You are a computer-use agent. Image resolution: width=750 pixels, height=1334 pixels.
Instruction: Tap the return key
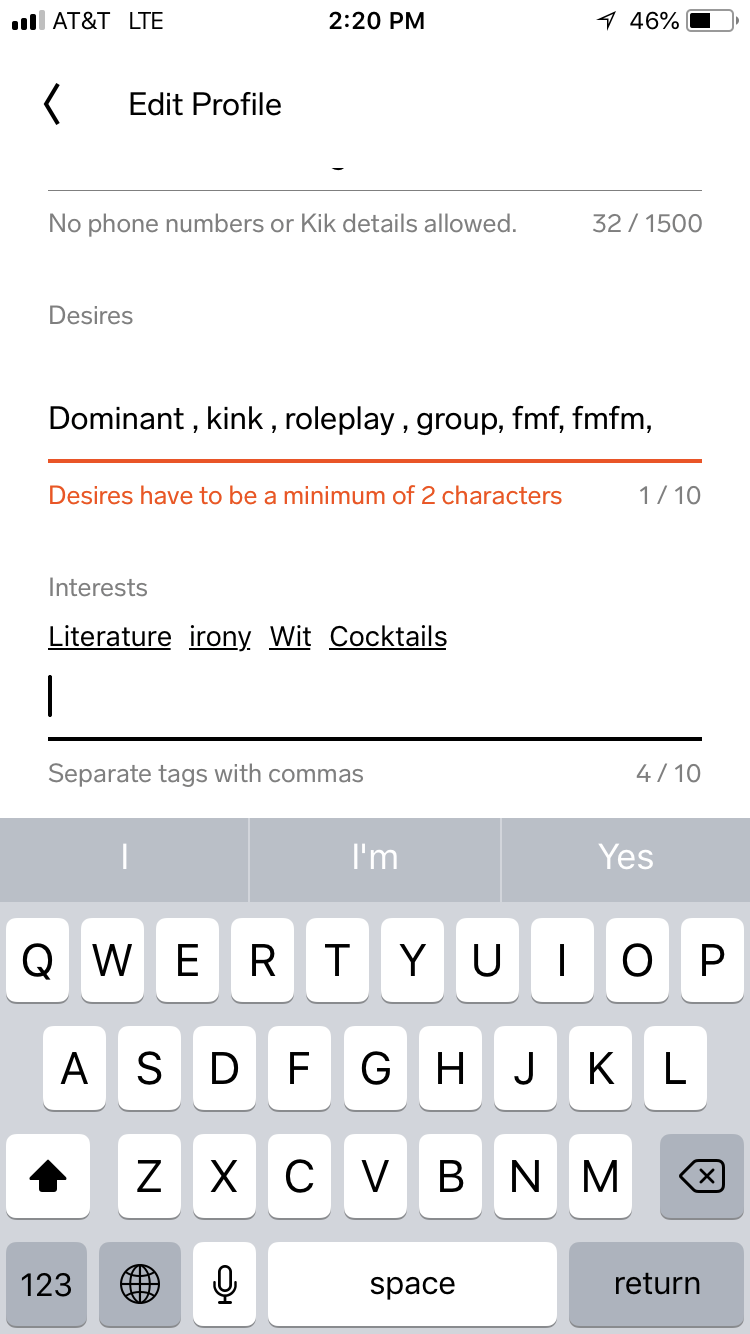(657, 1284)
